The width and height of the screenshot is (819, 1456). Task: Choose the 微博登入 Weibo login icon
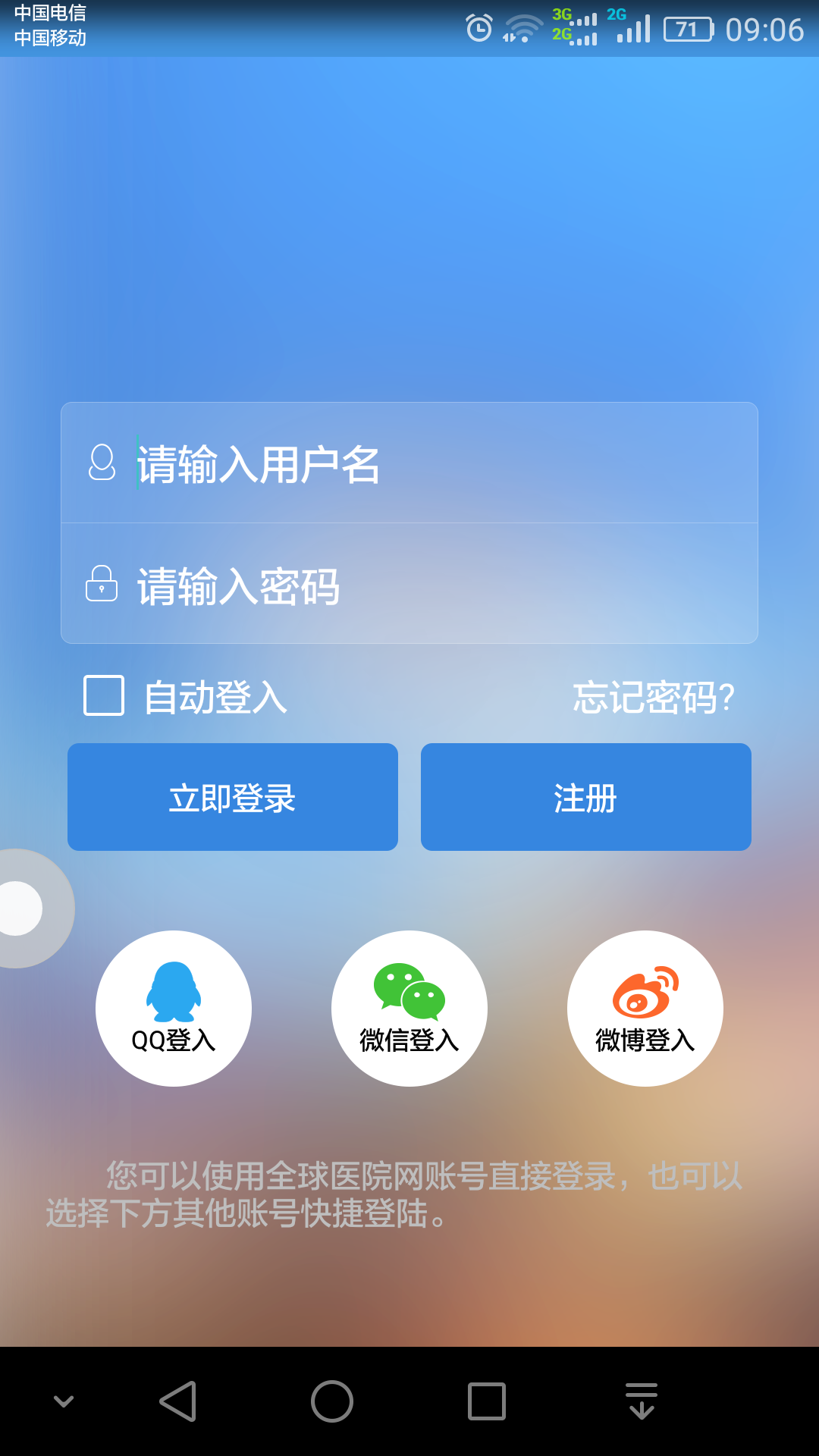(645, 1009)
